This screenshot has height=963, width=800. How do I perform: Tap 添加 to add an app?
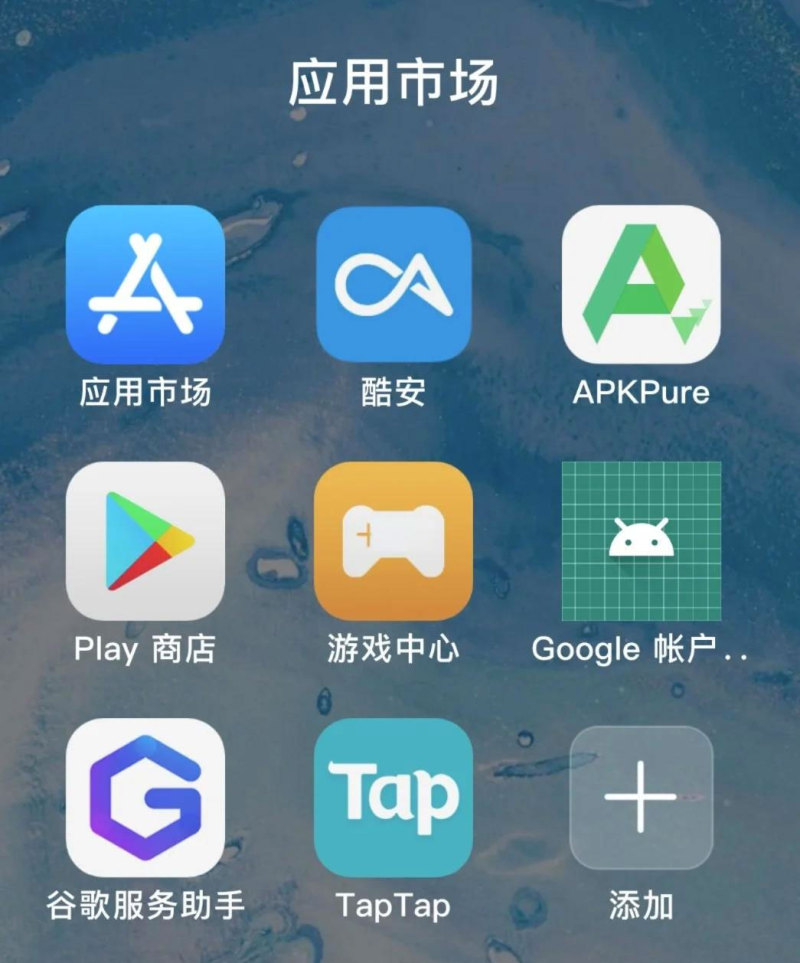(x=641, y=797)
